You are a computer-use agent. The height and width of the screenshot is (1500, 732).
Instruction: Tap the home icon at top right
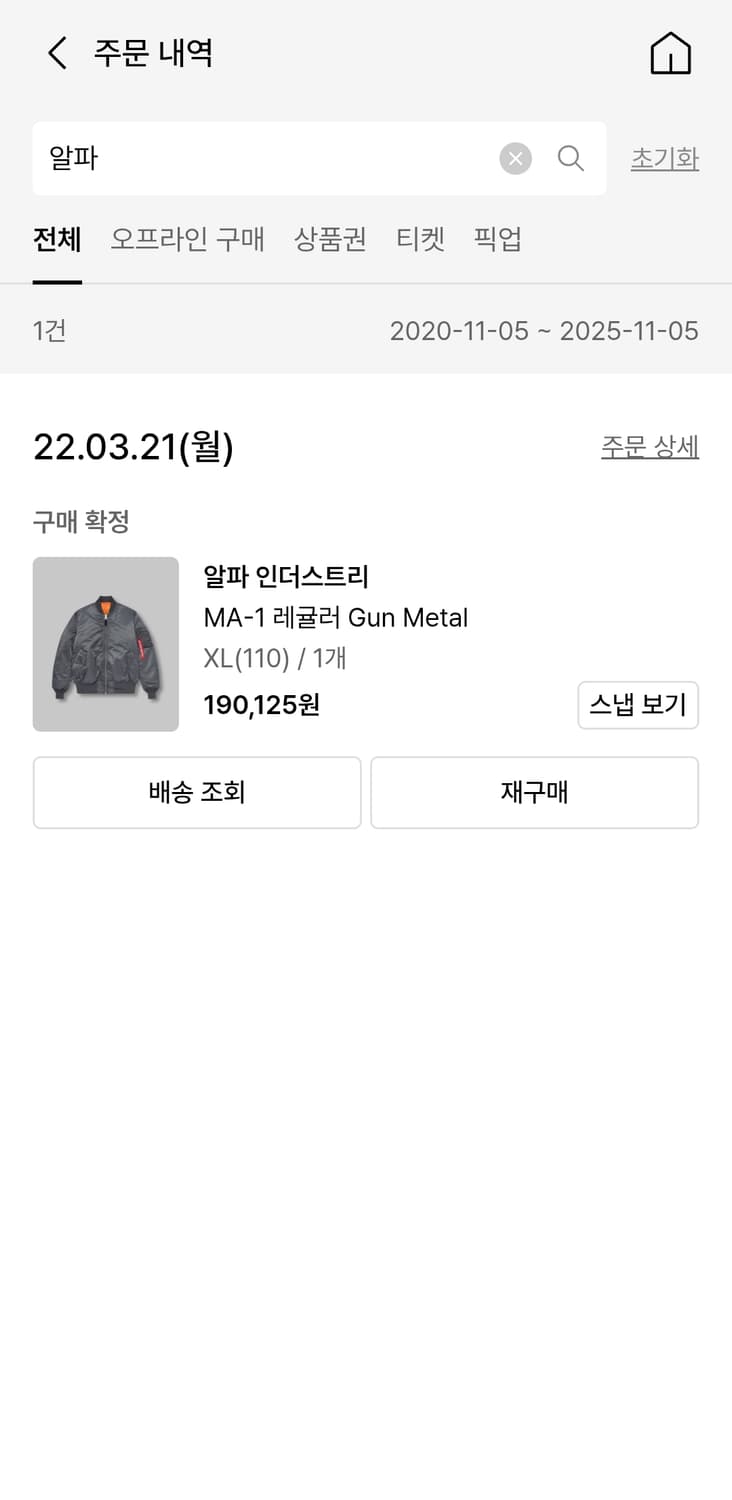(669, 53)
